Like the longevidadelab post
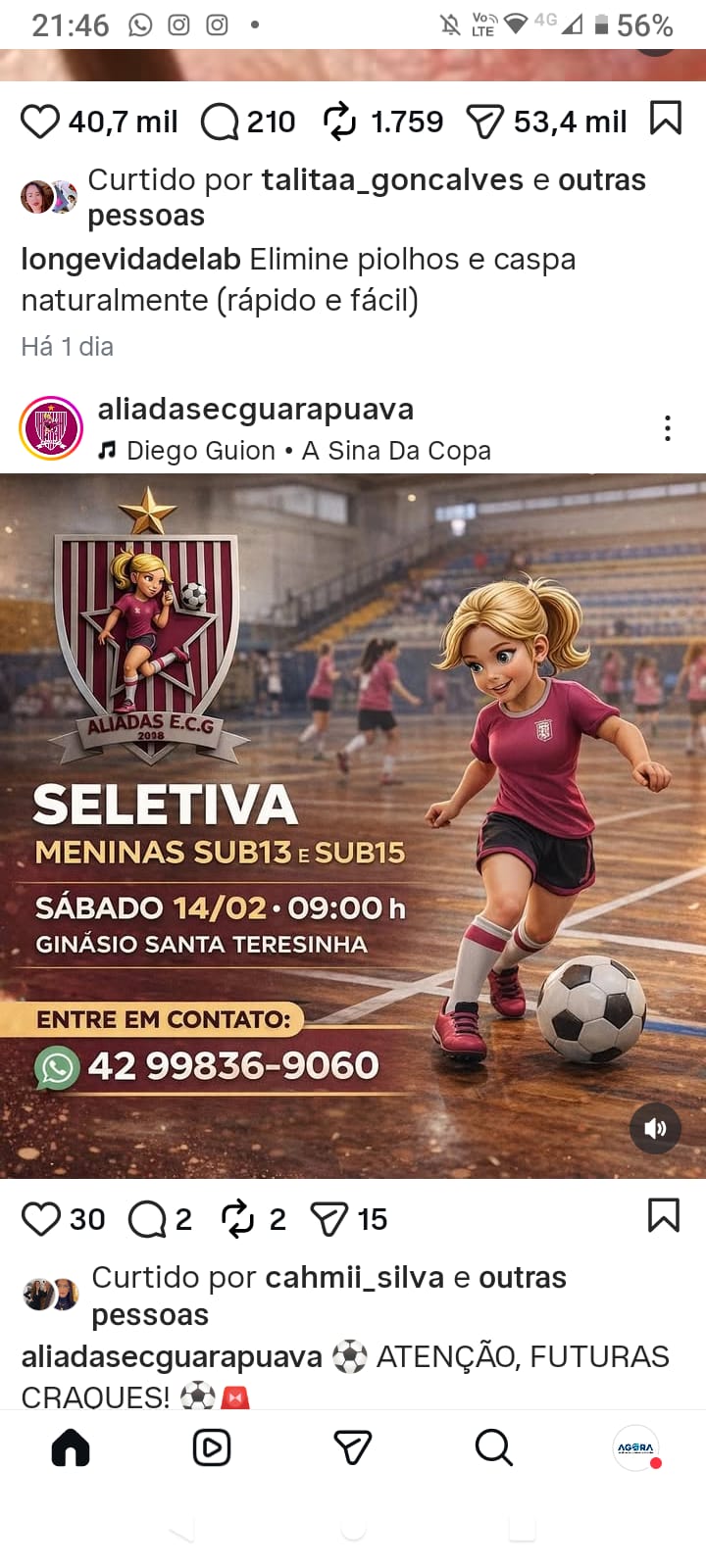 point(40,122)
